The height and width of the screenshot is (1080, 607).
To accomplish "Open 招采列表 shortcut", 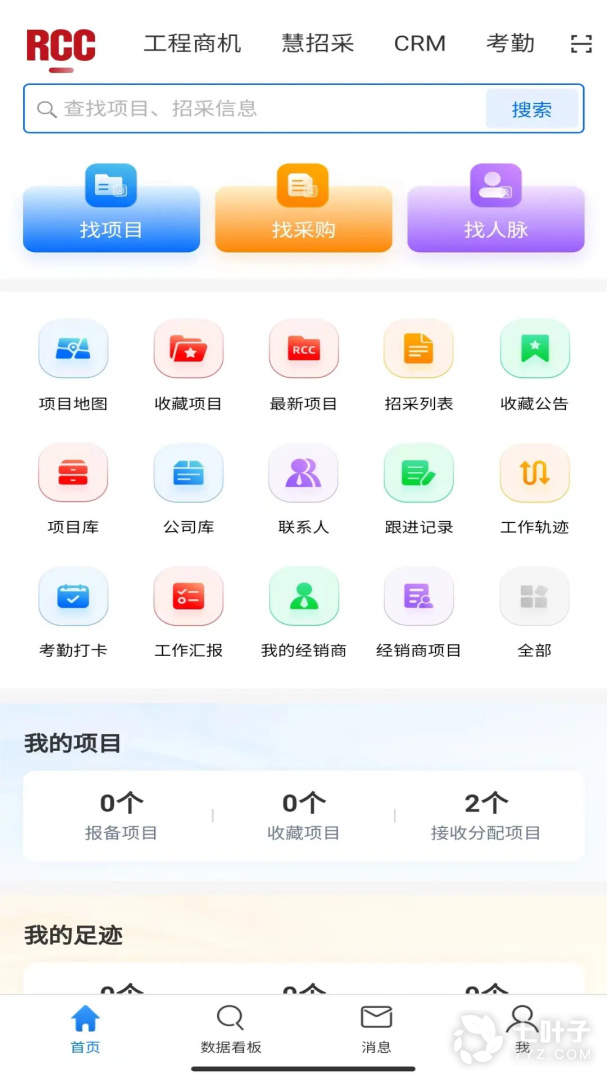I will [x=419, y=365].
